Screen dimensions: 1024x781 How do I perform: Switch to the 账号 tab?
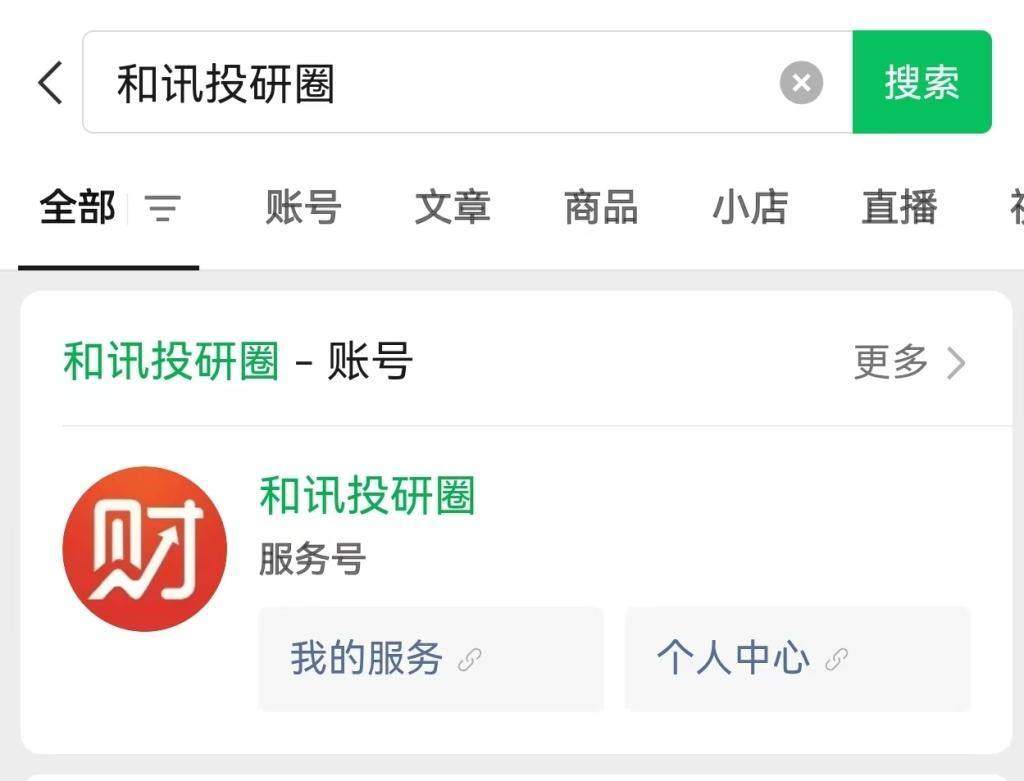tap(303, 208)
